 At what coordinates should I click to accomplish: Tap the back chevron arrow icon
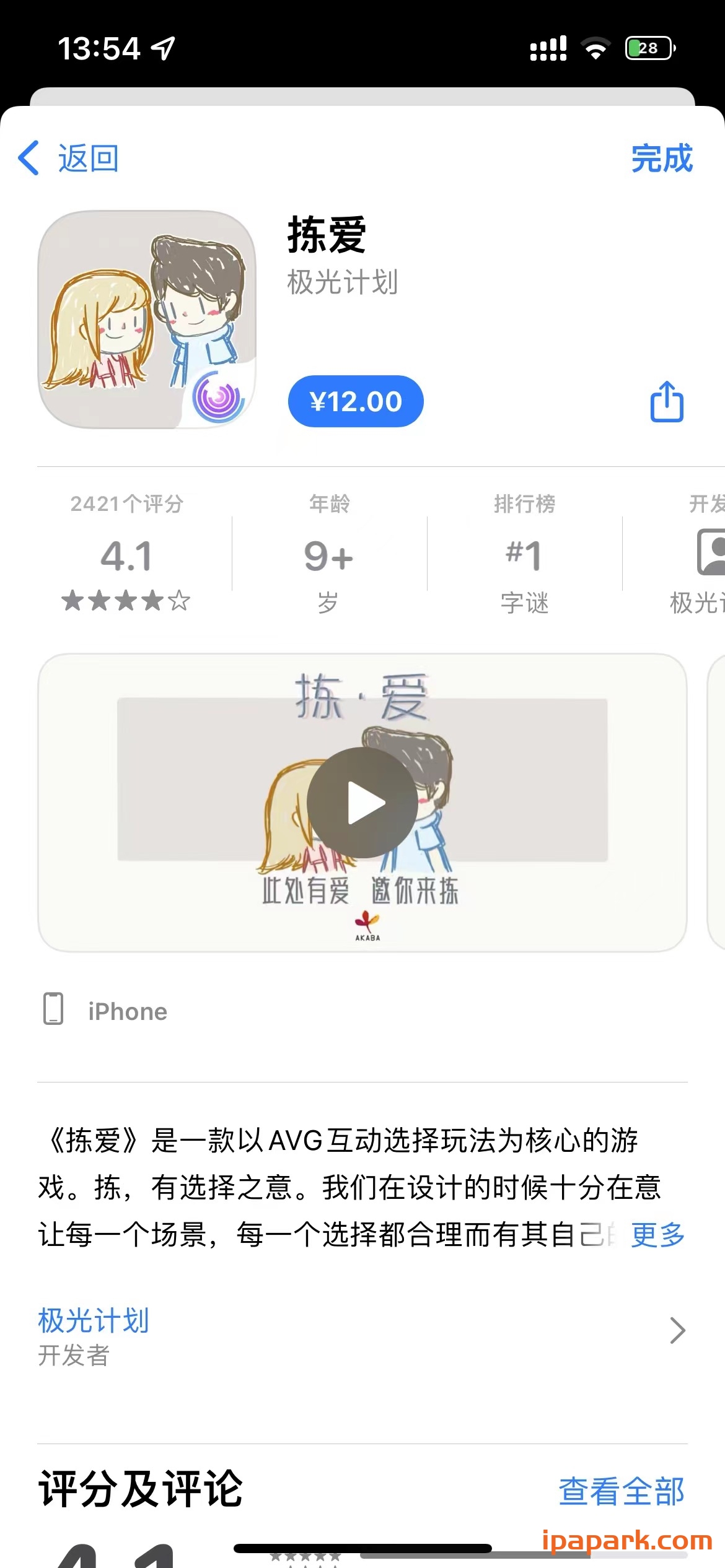click(27, 158)
